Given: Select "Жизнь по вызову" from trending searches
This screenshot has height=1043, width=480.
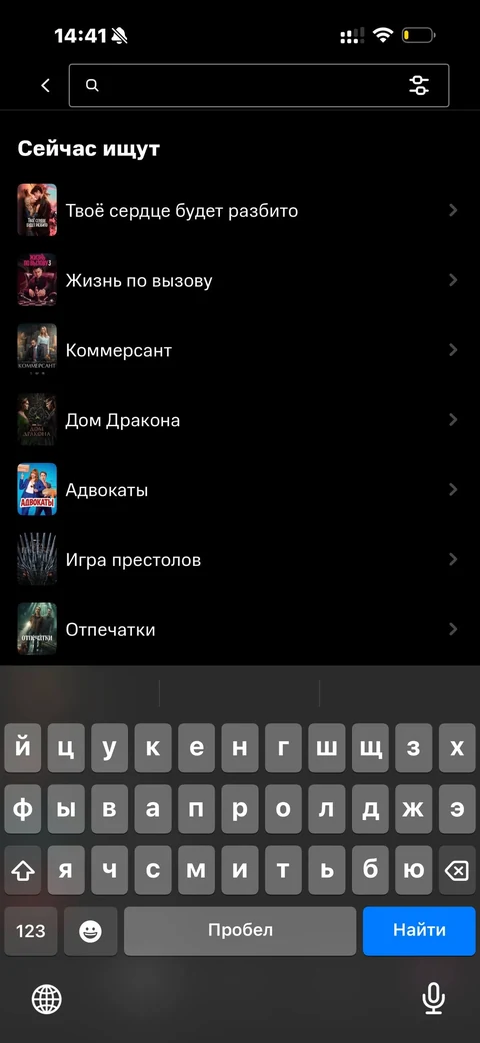Looking at the screenshot, I should (x=240, y=280).
